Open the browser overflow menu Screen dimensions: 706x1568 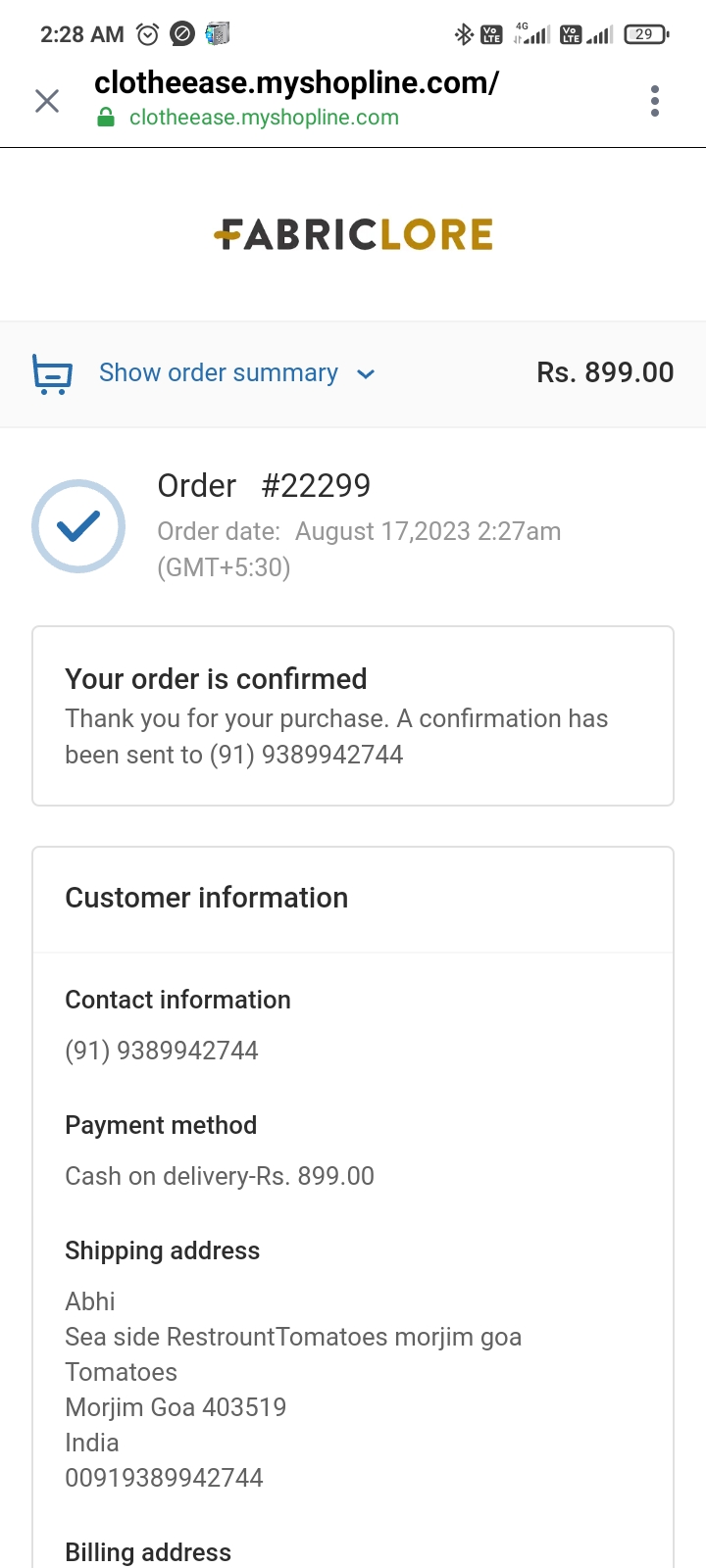tap(654, 101)
